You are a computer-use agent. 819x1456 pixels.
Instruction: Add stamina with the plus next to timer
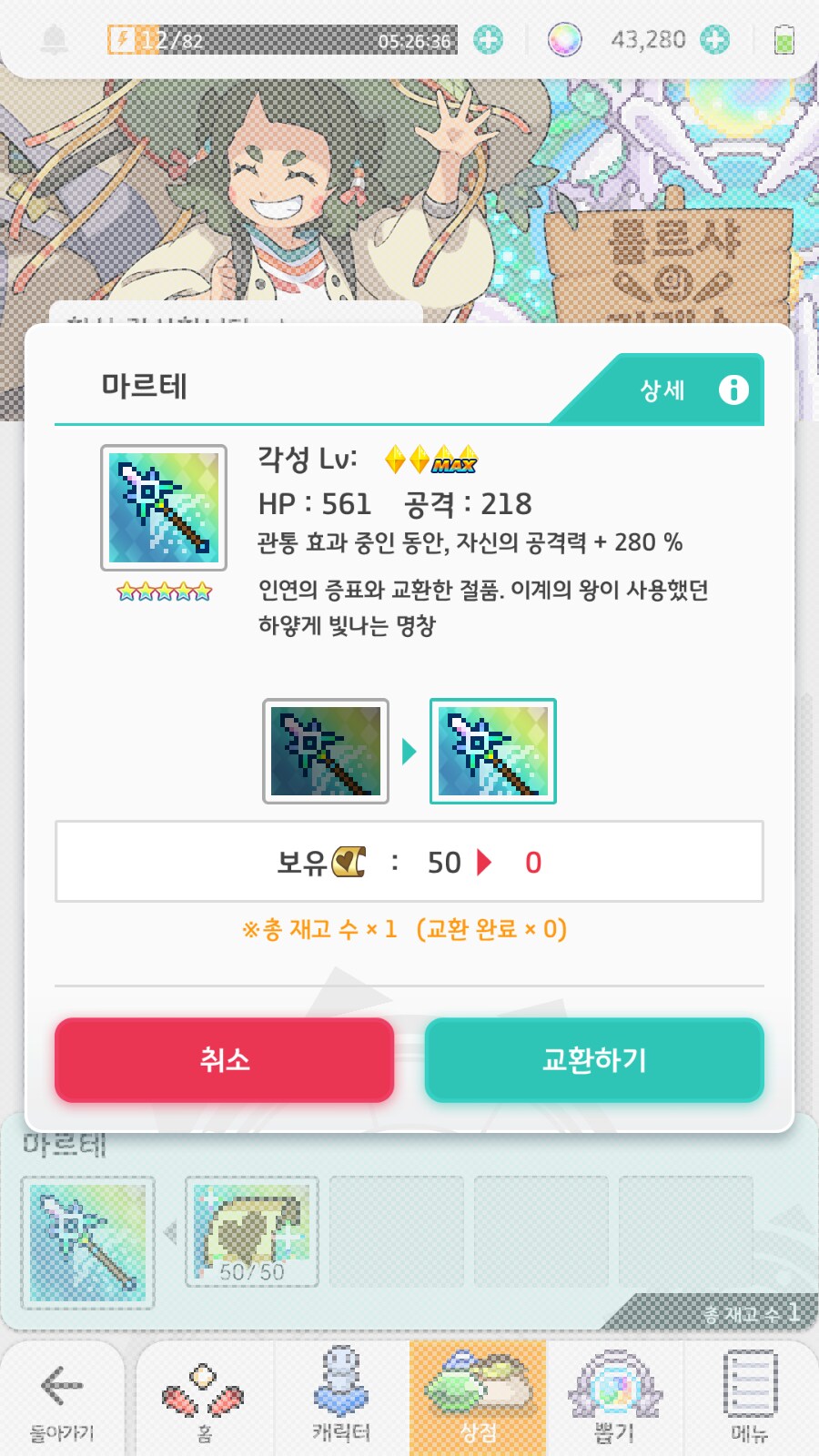coord(489,40)
